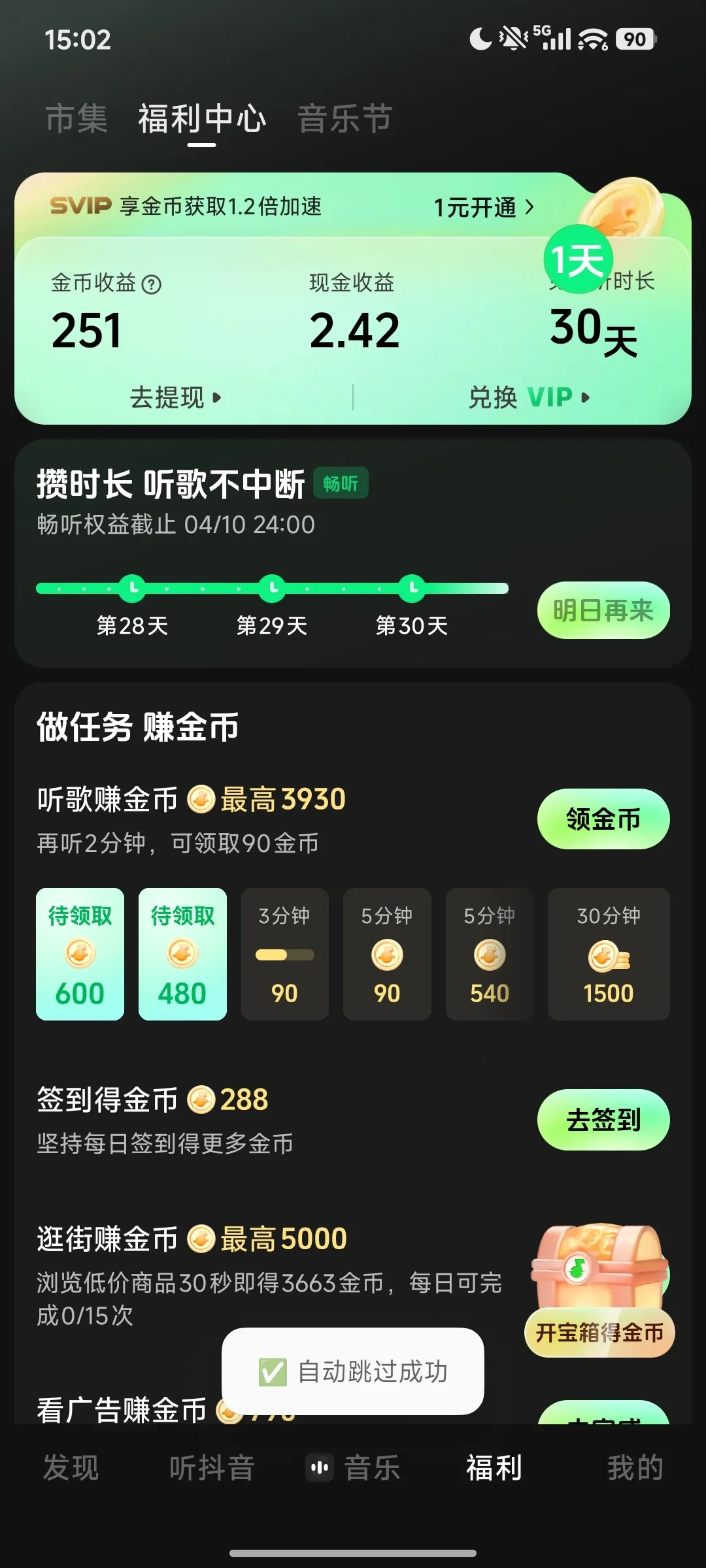The image size is (706, 1568).
Task: Tap the green 1天 circular badge
Action: 578,259
